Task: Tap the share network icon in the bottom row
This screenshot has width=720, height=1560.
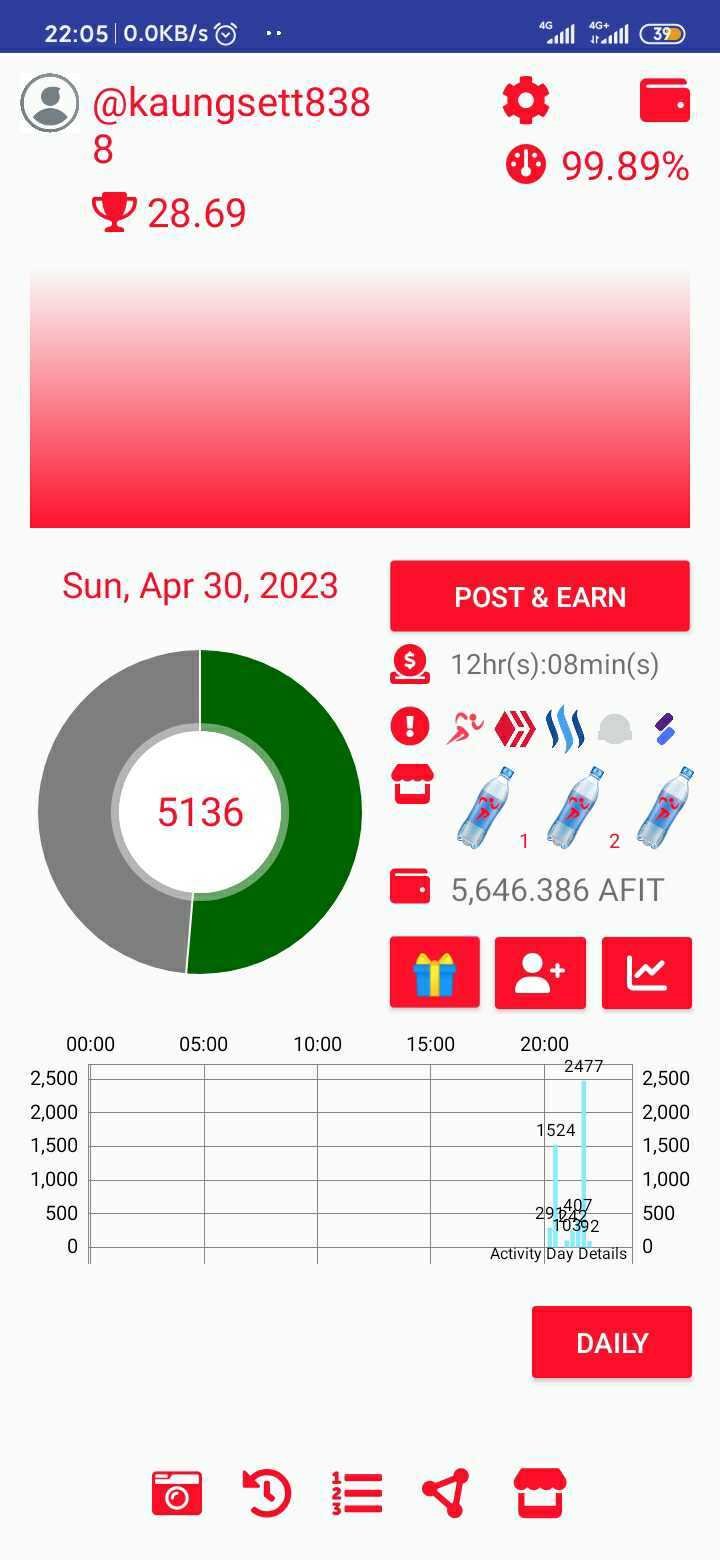Action: (446, 1493)
